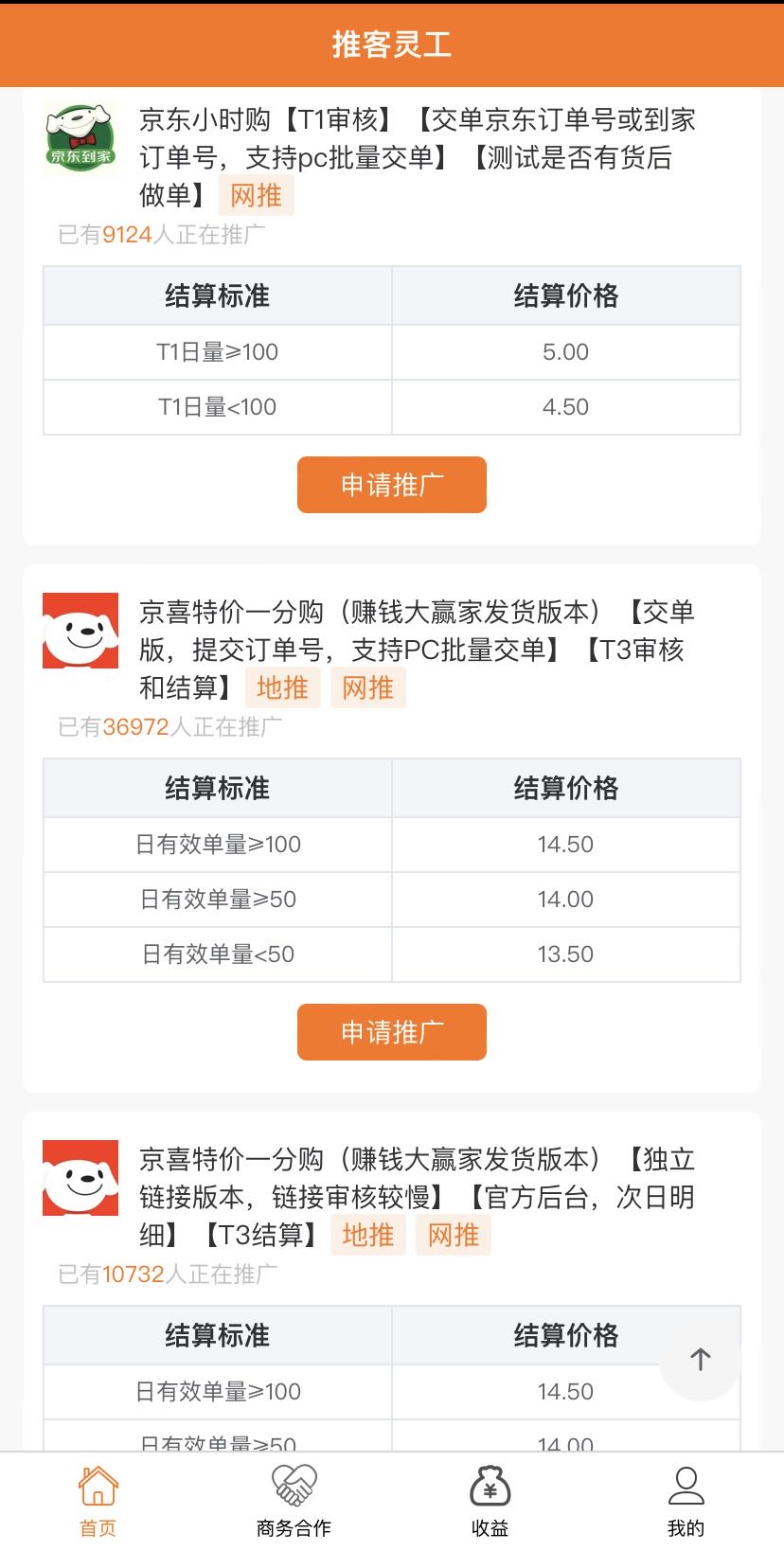View the 京喜特价一分购 独立链接版本 task
This screenshot has width=784, height=1551.
pyautogui.click(x=417, y=1197)
